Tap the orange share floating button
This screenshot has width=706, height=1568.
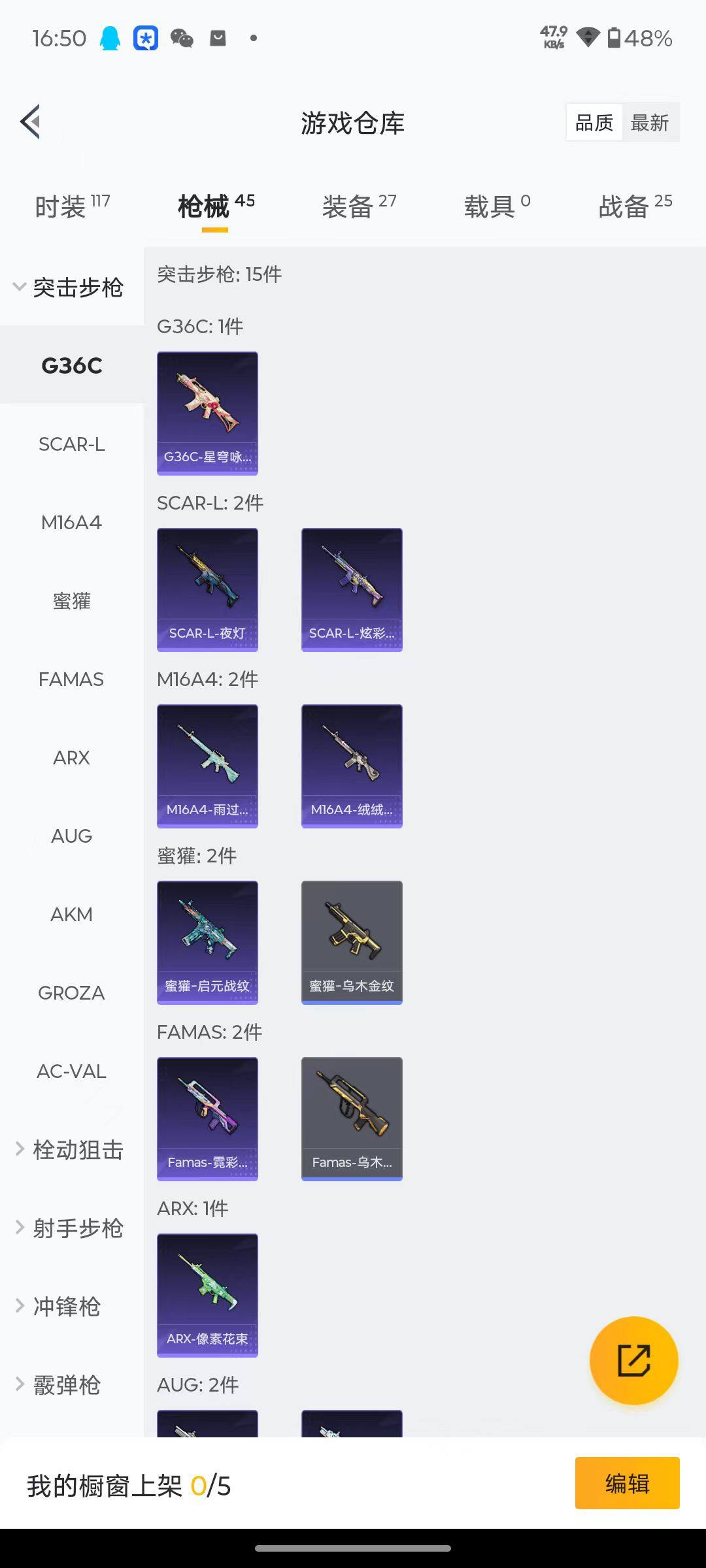(x=633, y=1359)
